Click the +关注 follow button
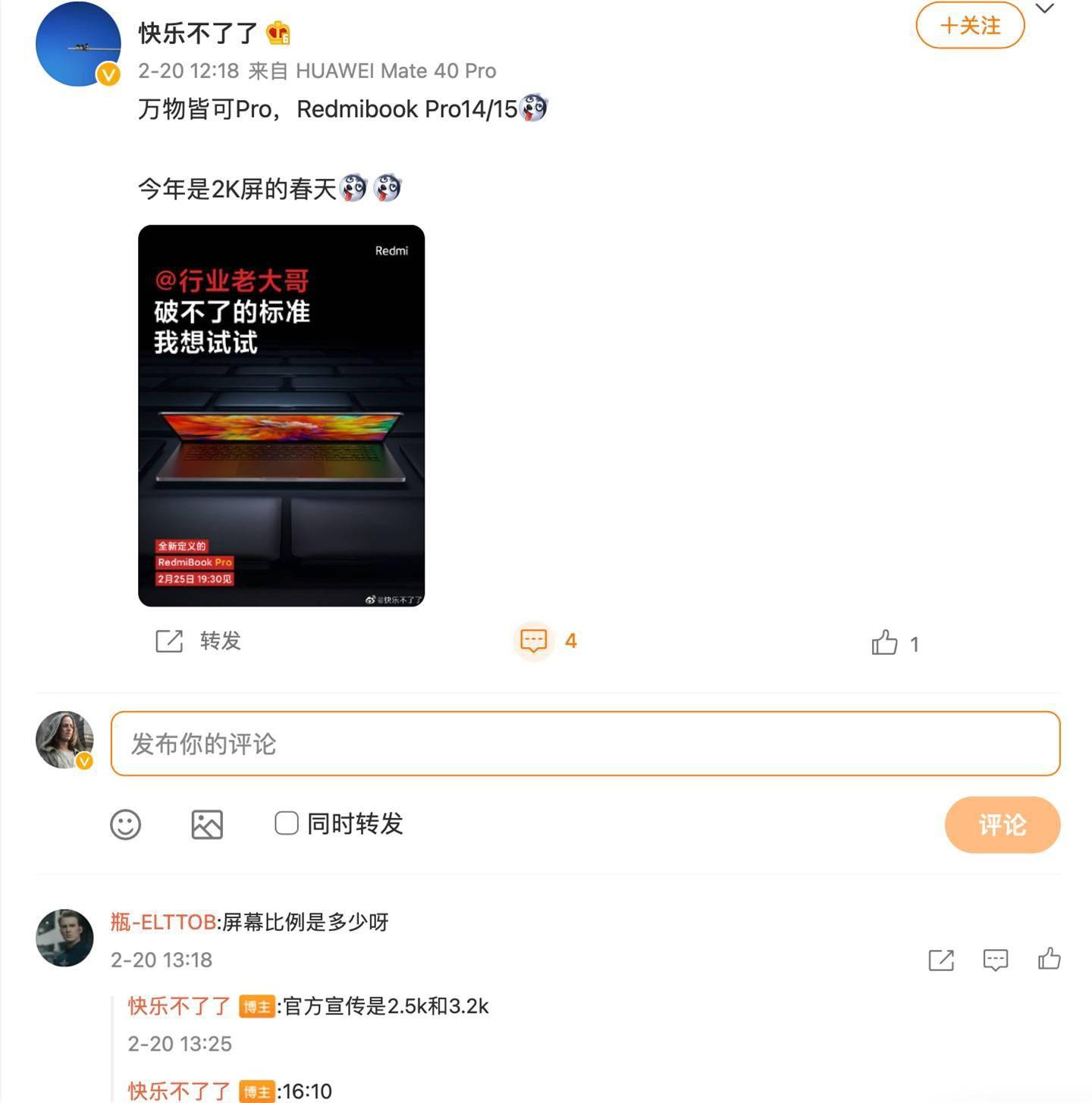This screenshot has width=1092, height=1103. click(x=970, y=25)
